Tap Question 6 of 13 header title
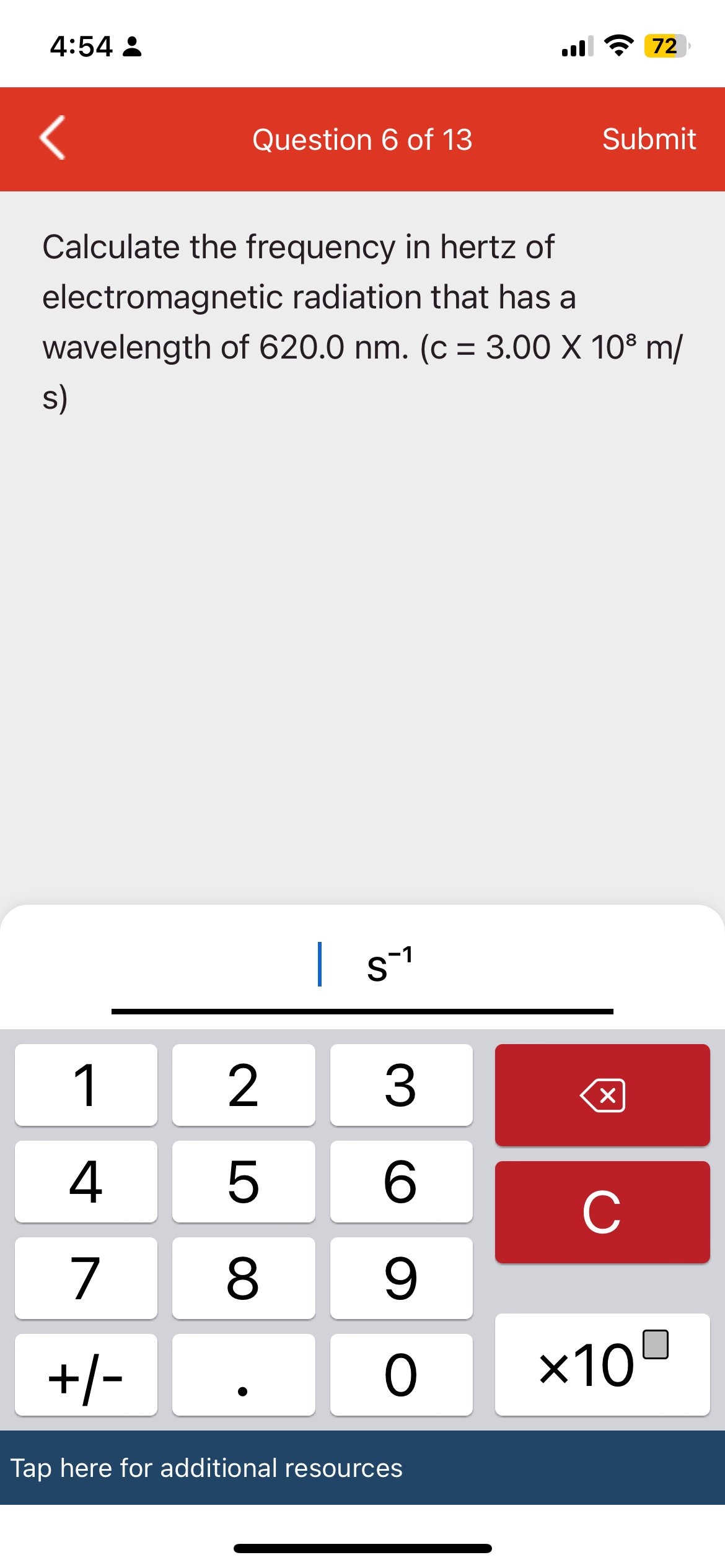725x1568 pixels. coord(362,138)
